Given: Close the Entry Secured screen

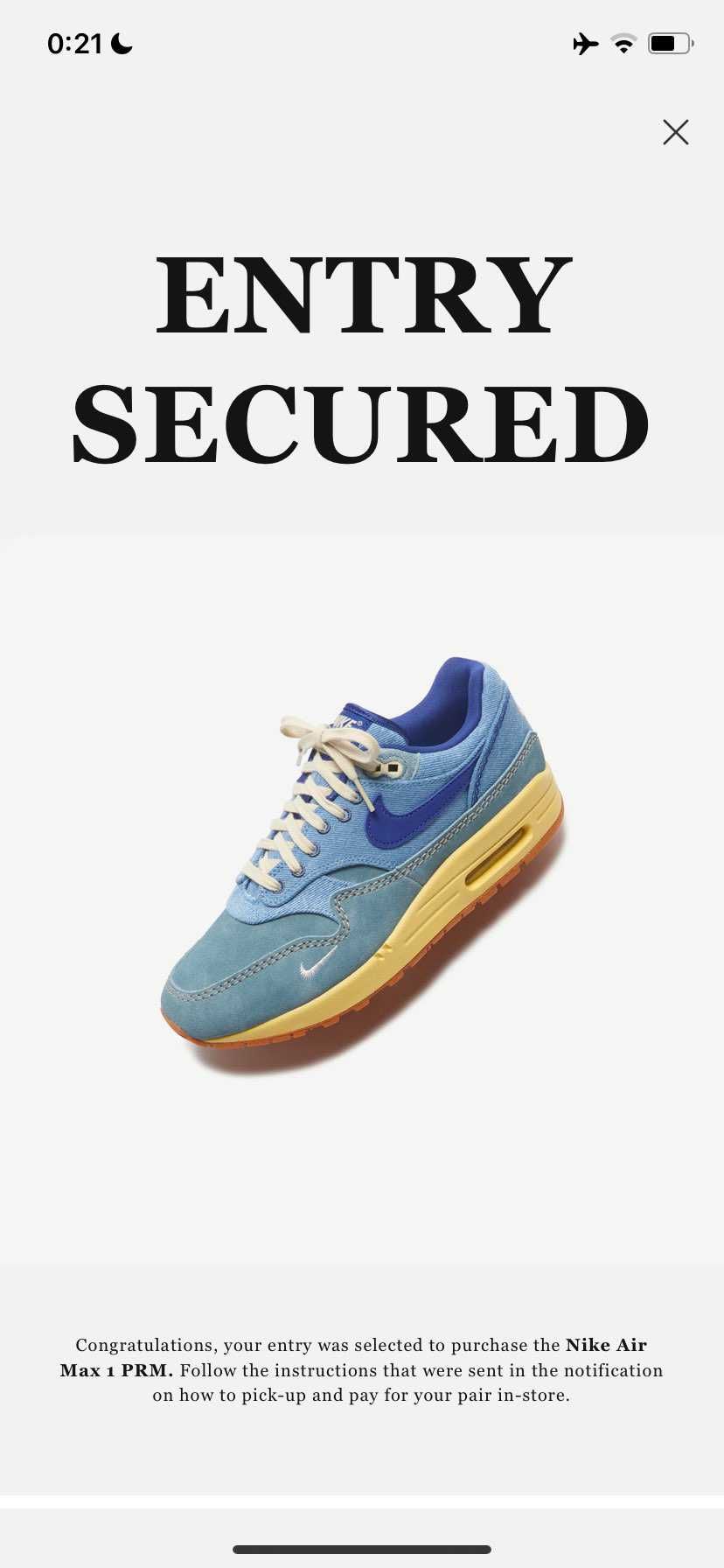Looking at the screenshot, I should [x=675, y=132].
